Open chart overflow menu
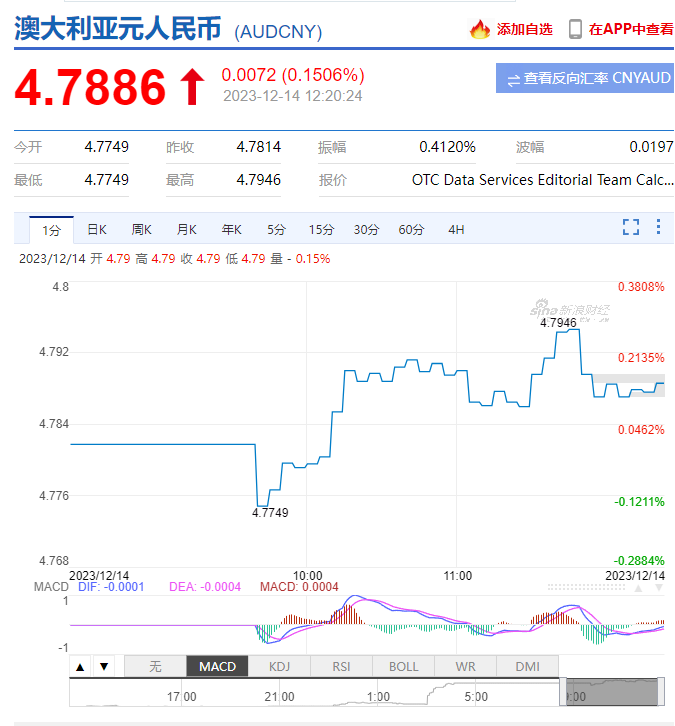This screenshot has width=675, height=726. click(659, 227)
